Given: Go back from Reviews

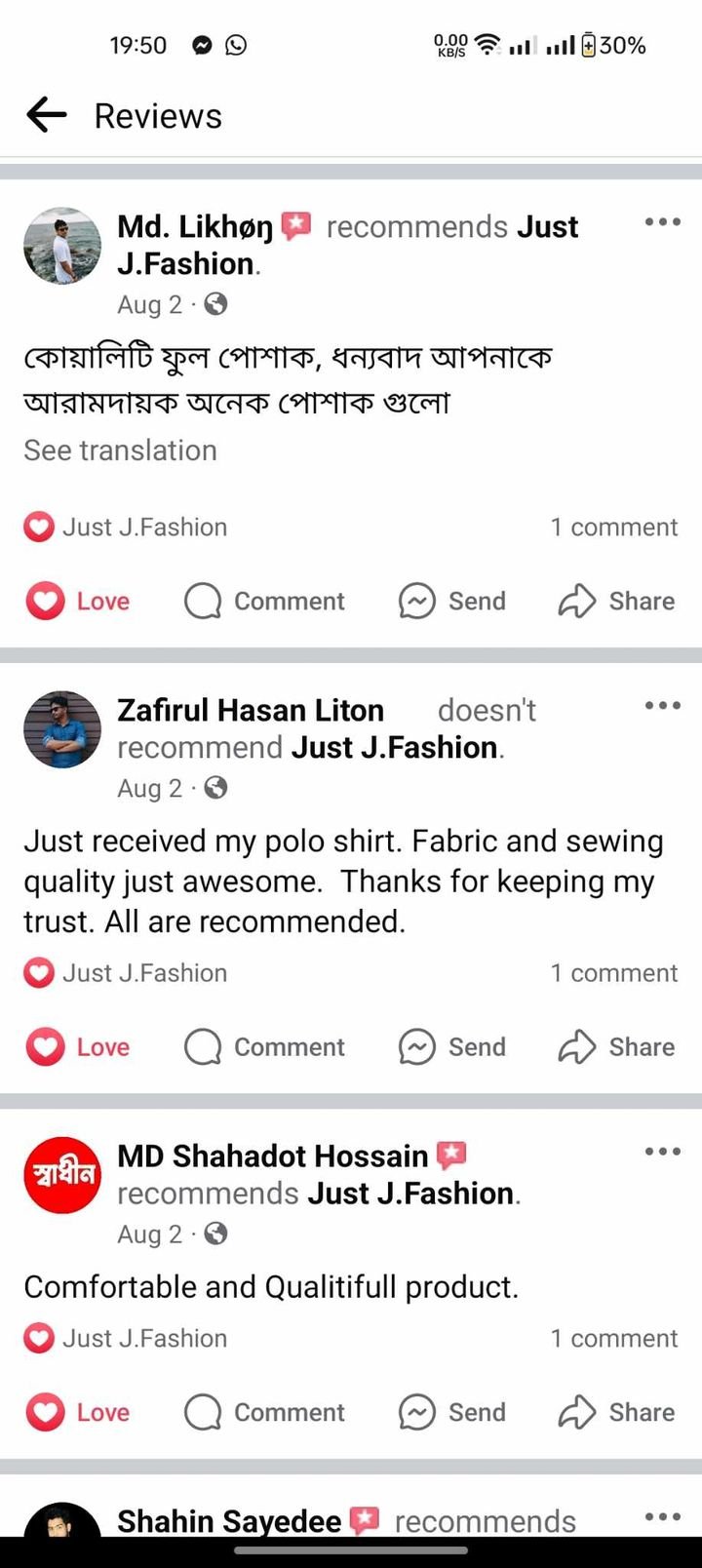Looking at the screenshot, I should (46, 115).
